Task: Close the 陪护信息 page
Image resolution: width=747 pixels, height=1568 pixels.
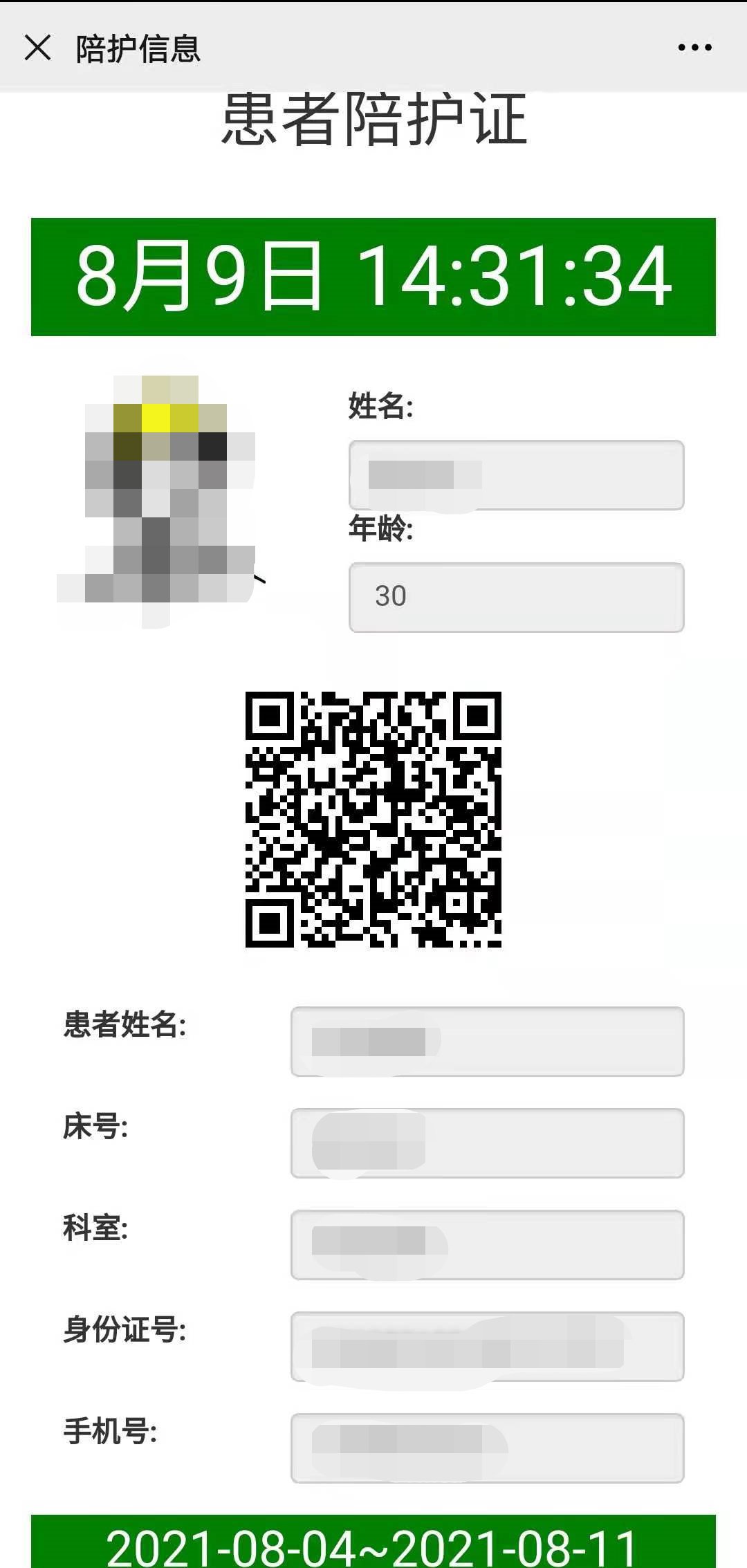Action: [37, 48]
